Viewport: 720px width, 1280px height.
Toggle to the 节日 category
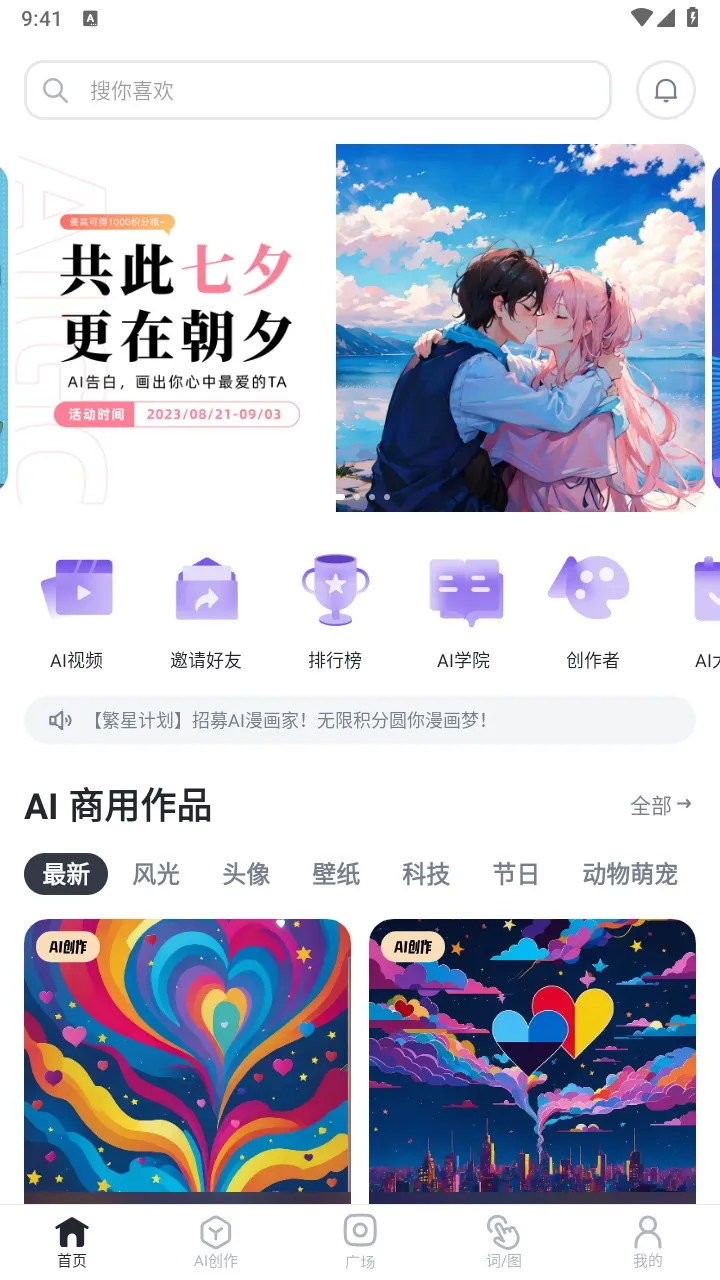[515, 874]
